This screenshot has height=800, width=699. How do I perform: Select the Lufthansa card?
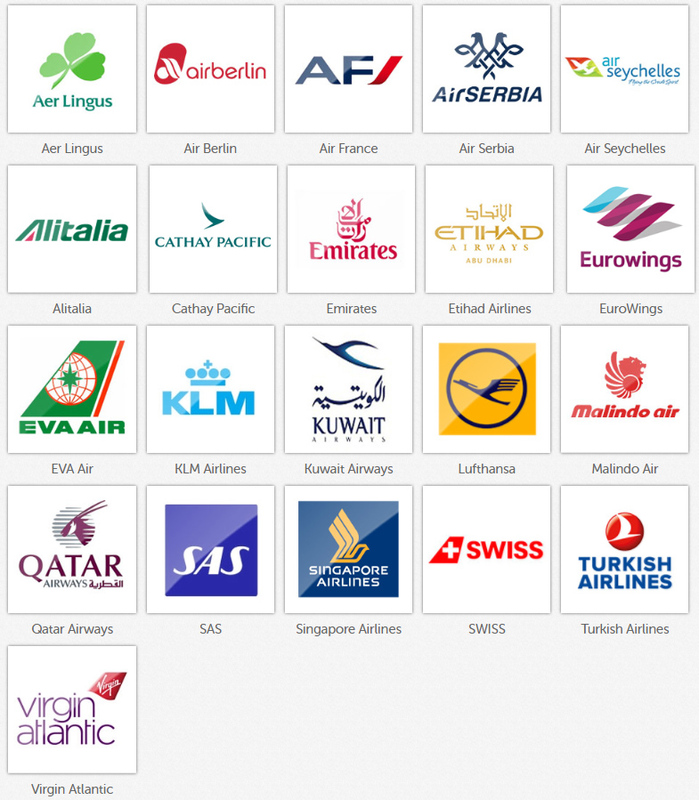click(486, 389)
